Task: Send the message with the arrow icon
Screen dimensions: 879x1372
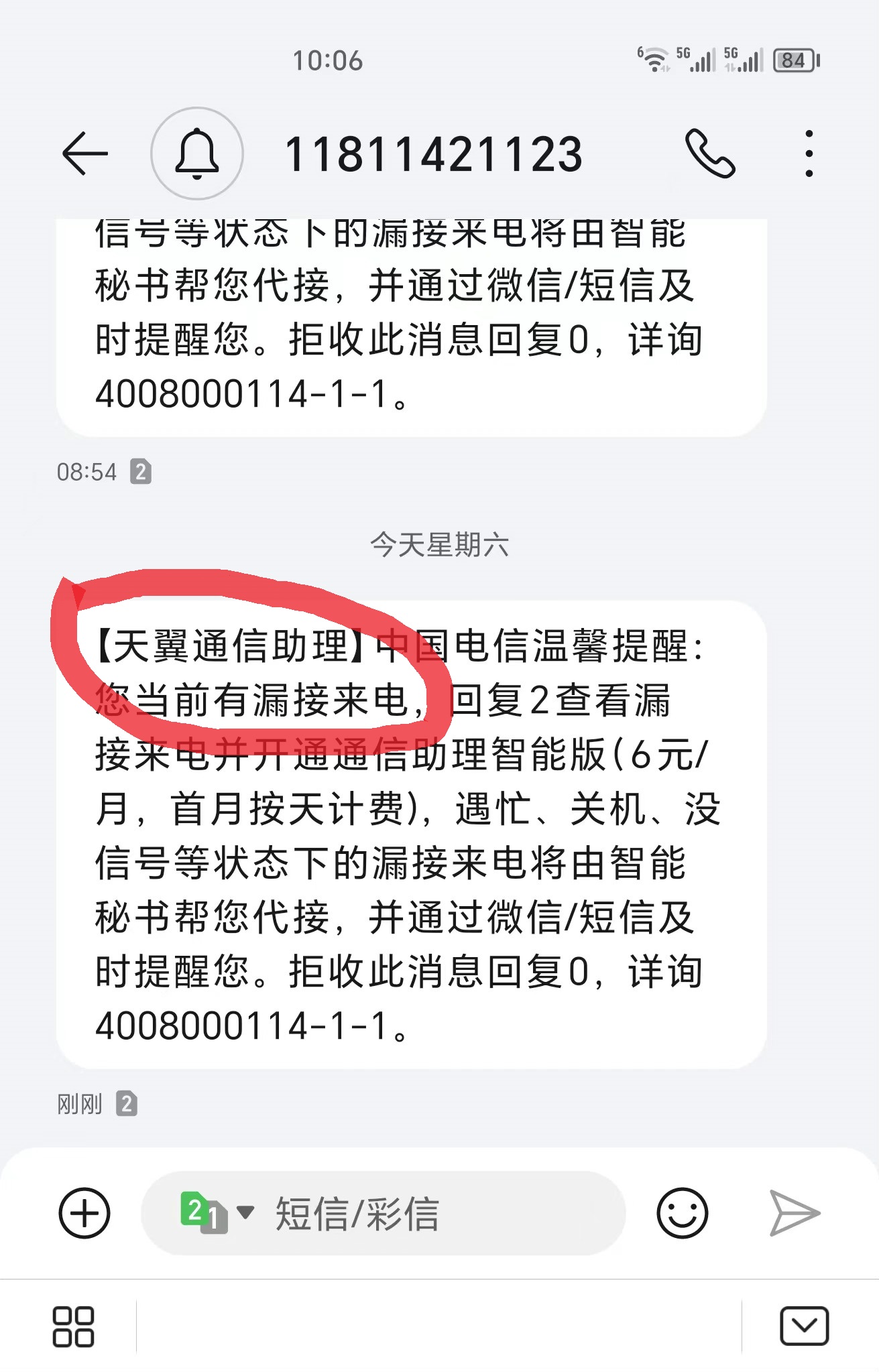Action: (x=795, y=1213)
